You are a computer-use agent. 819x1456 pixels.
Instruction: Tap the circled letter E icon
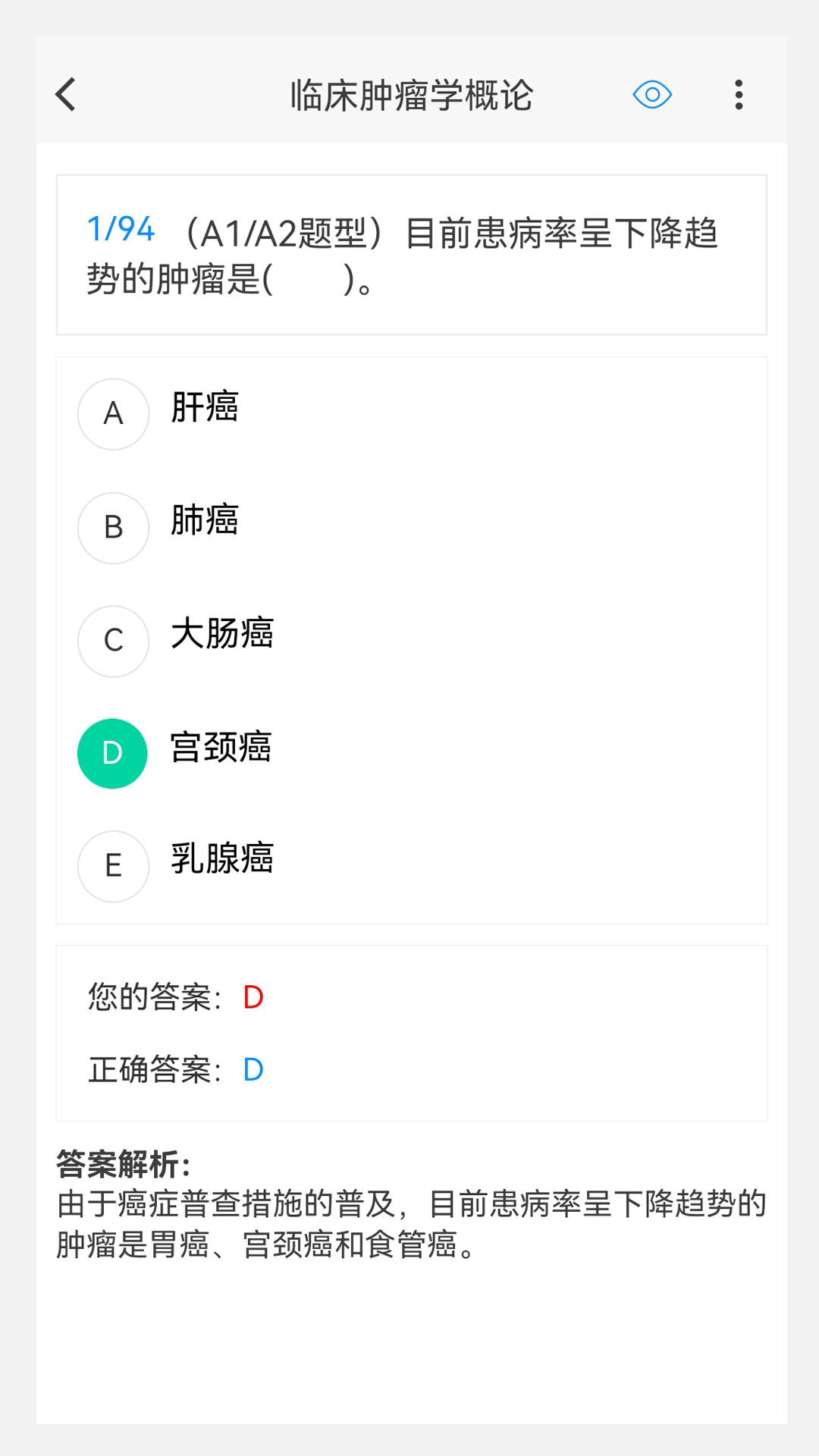113,866
